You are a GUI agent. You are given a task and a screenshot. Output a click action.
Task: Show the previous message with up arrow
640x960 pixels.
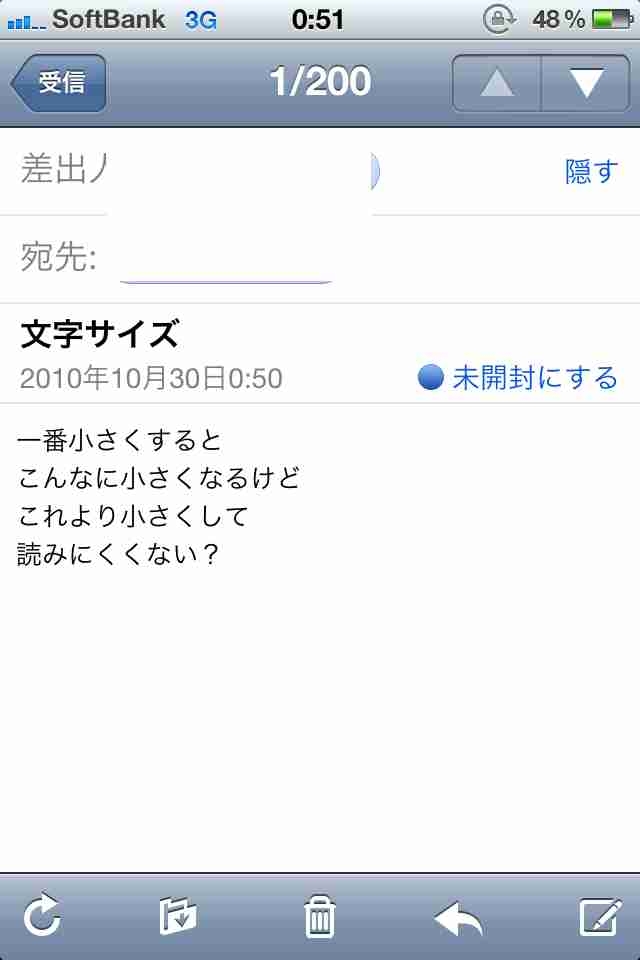pyautogui.click(x=497, y=83)
